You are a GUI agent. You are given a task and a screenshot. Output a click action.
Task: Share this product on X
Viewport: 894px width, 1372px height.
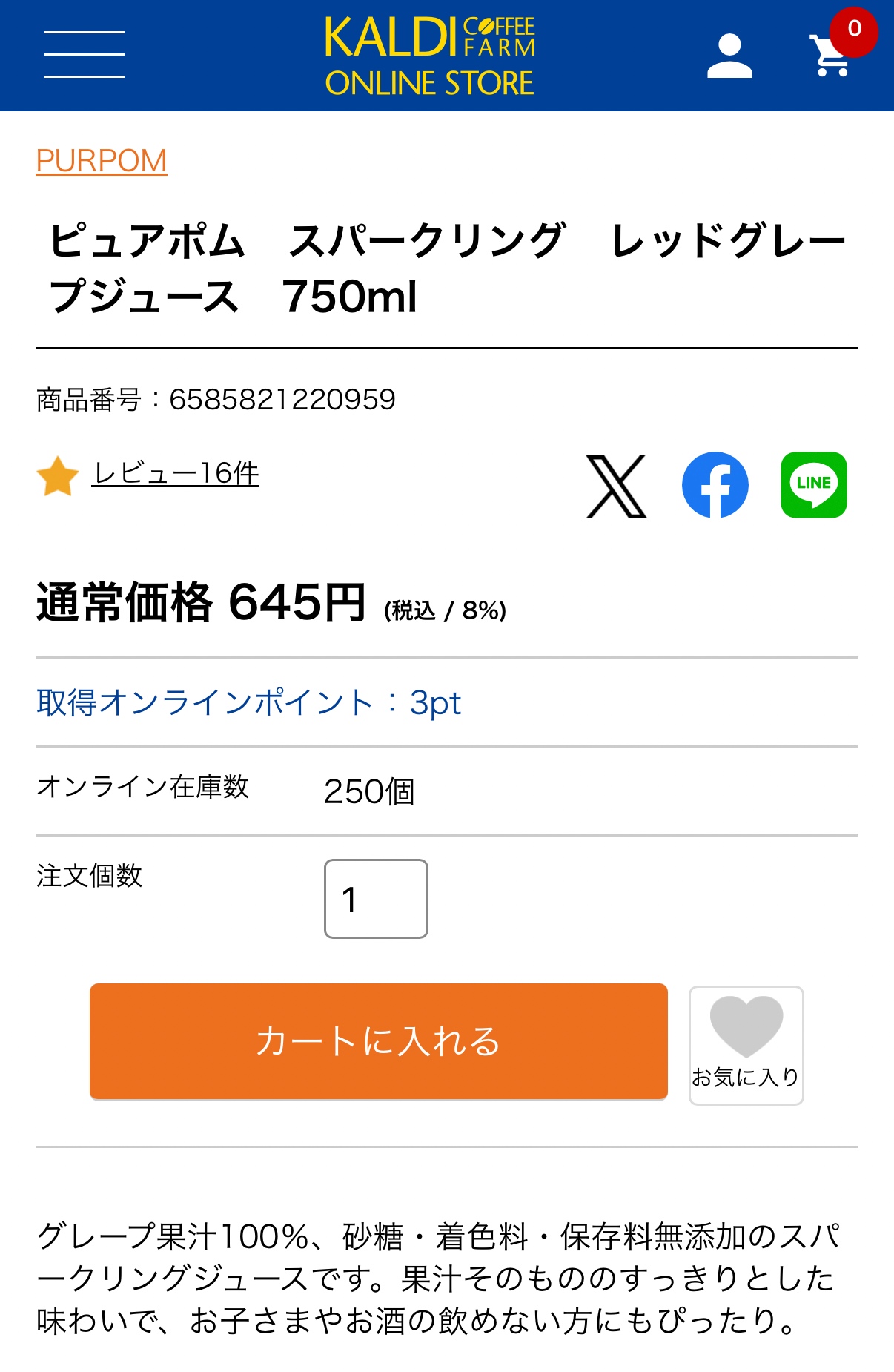(616, 486)
